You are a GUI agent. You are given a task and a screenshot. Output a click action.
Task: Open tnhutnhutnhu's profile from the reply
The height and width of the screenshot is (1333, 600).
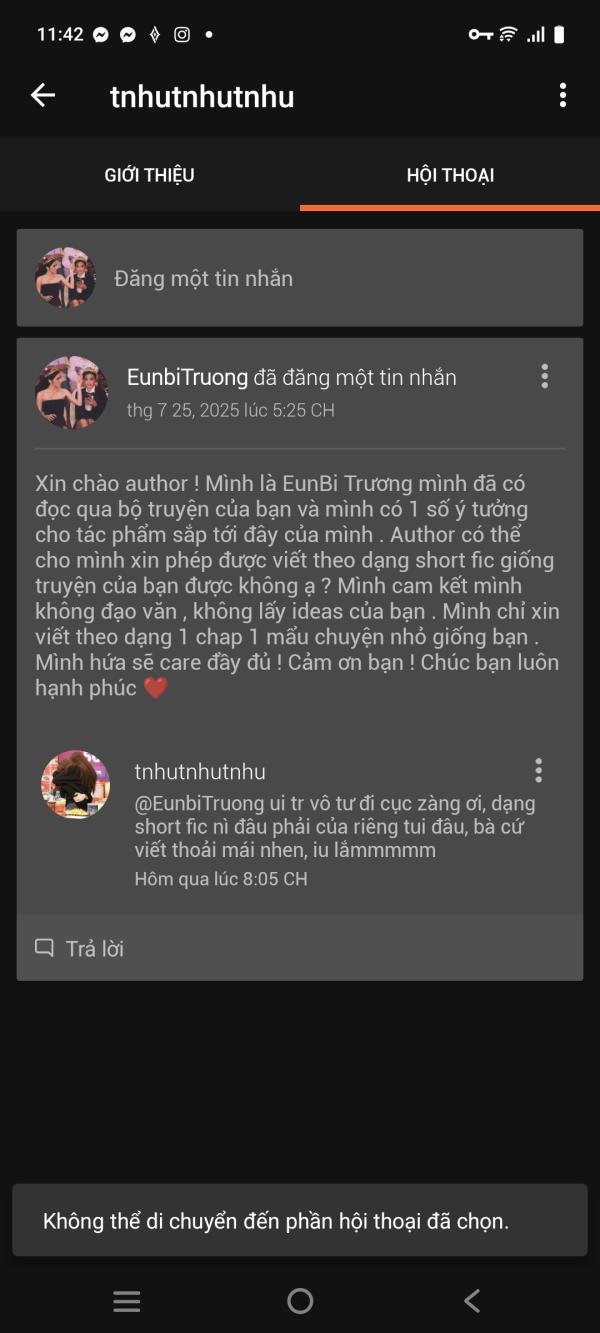click(x=200, y=772)
